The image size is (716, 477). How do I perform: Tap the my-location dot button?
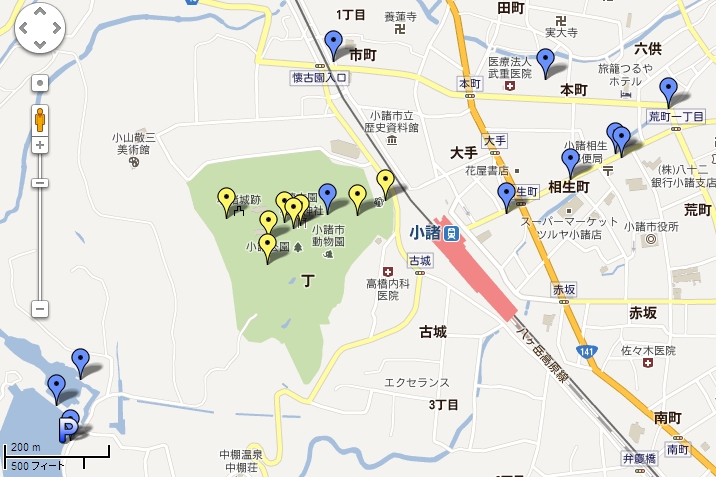coord(39,83)
